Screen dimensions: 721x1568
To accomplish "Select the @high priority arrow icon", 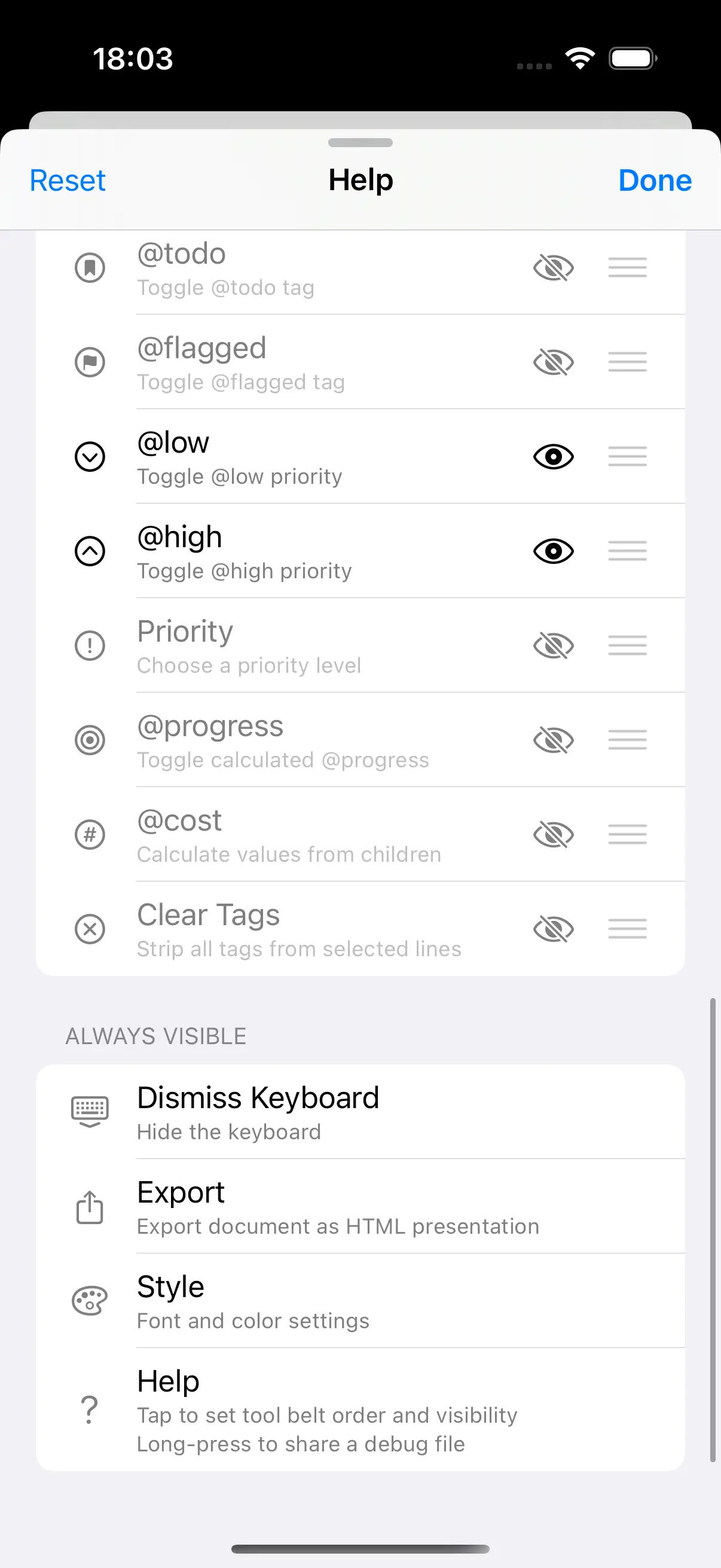I will (90, 551).
